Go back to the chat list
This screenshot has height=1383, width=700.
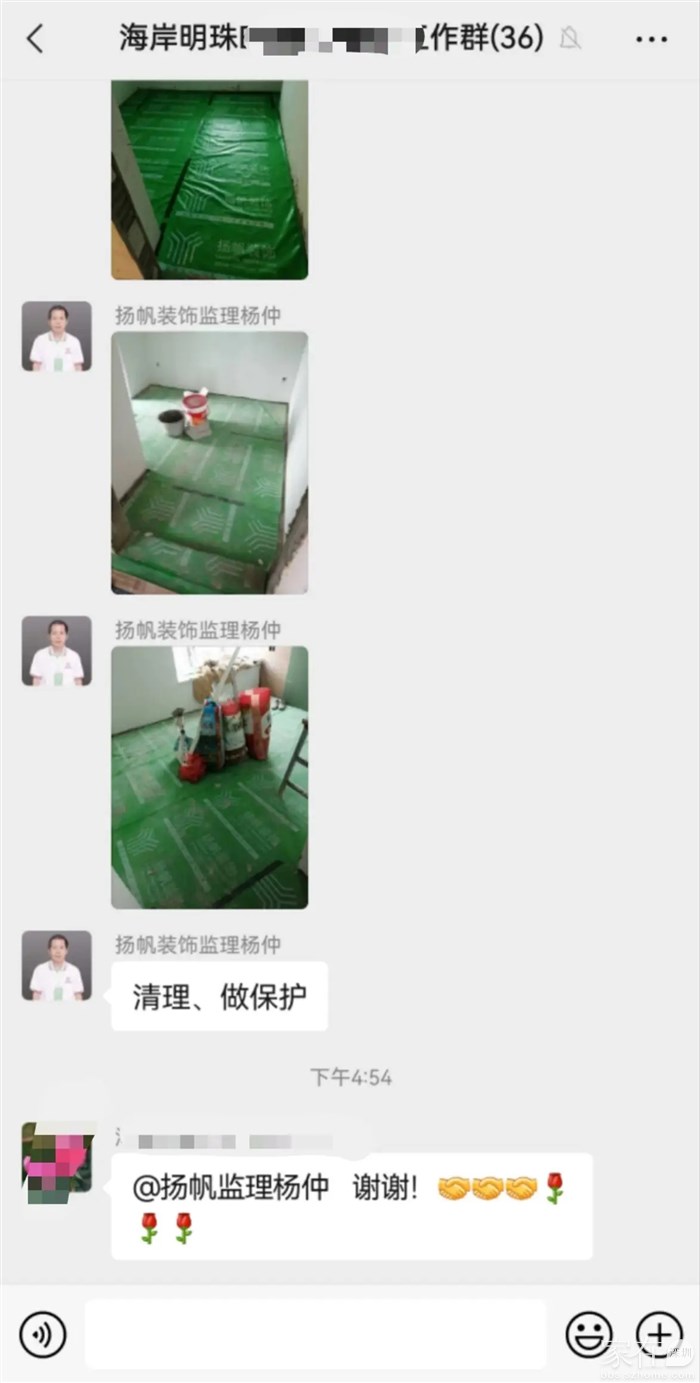click(35, 39)
